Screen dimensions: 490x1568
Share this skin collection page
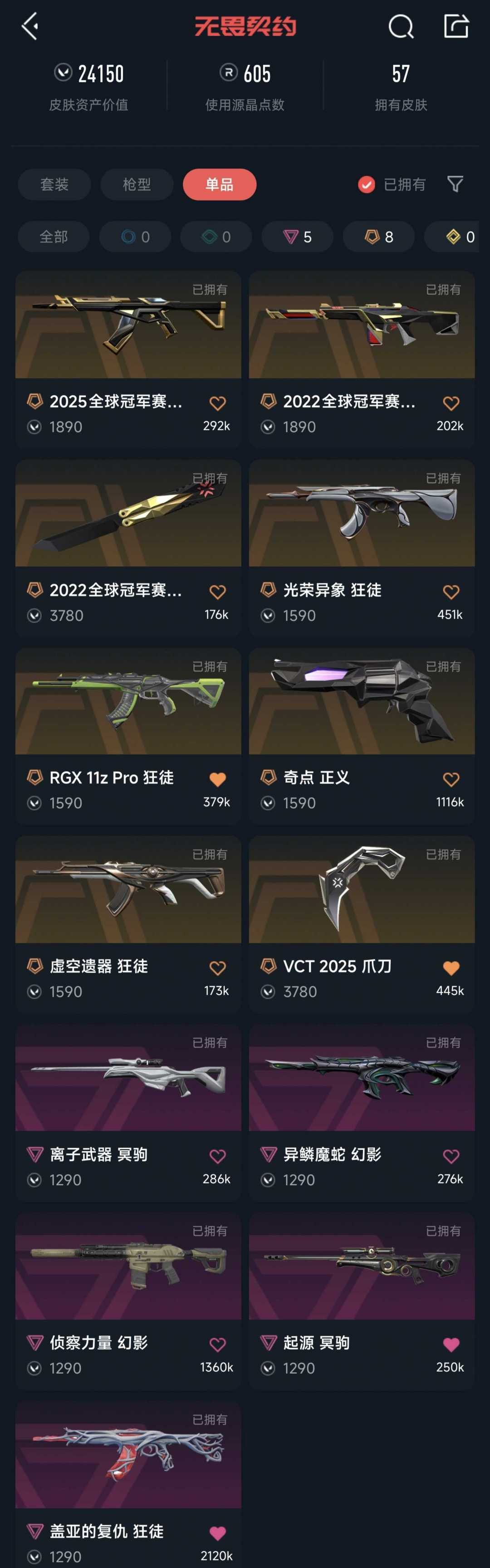(456, 26)
